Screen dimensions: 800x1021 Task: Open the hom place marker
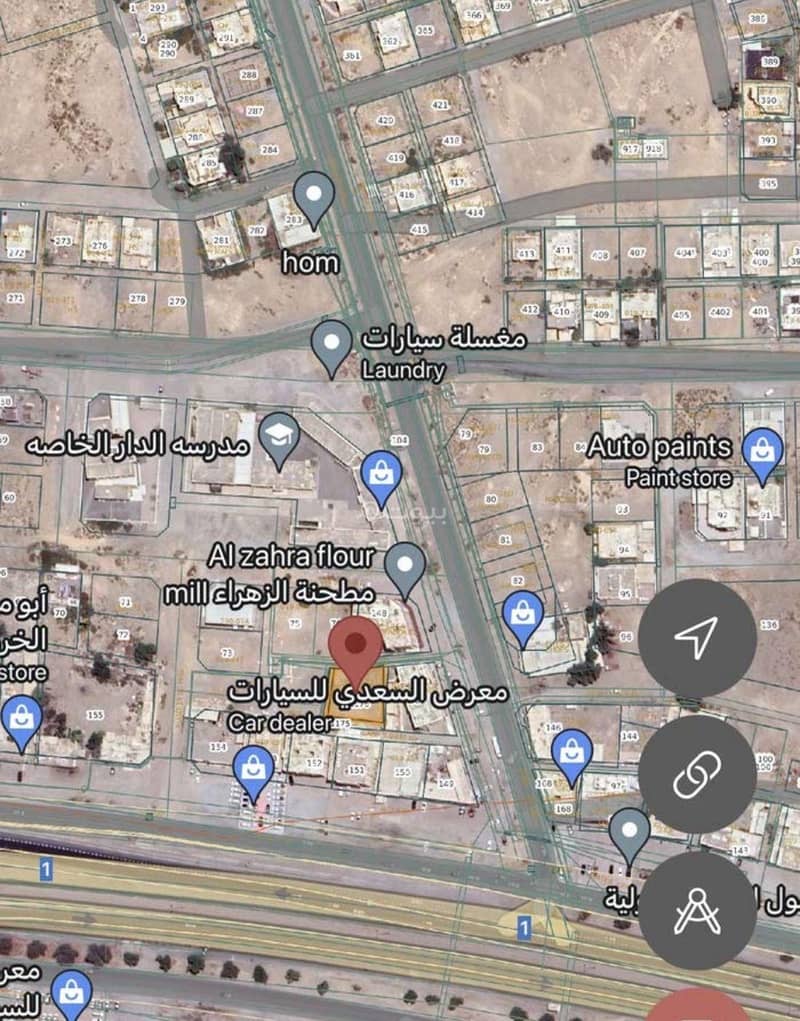[x=315, y=199]
